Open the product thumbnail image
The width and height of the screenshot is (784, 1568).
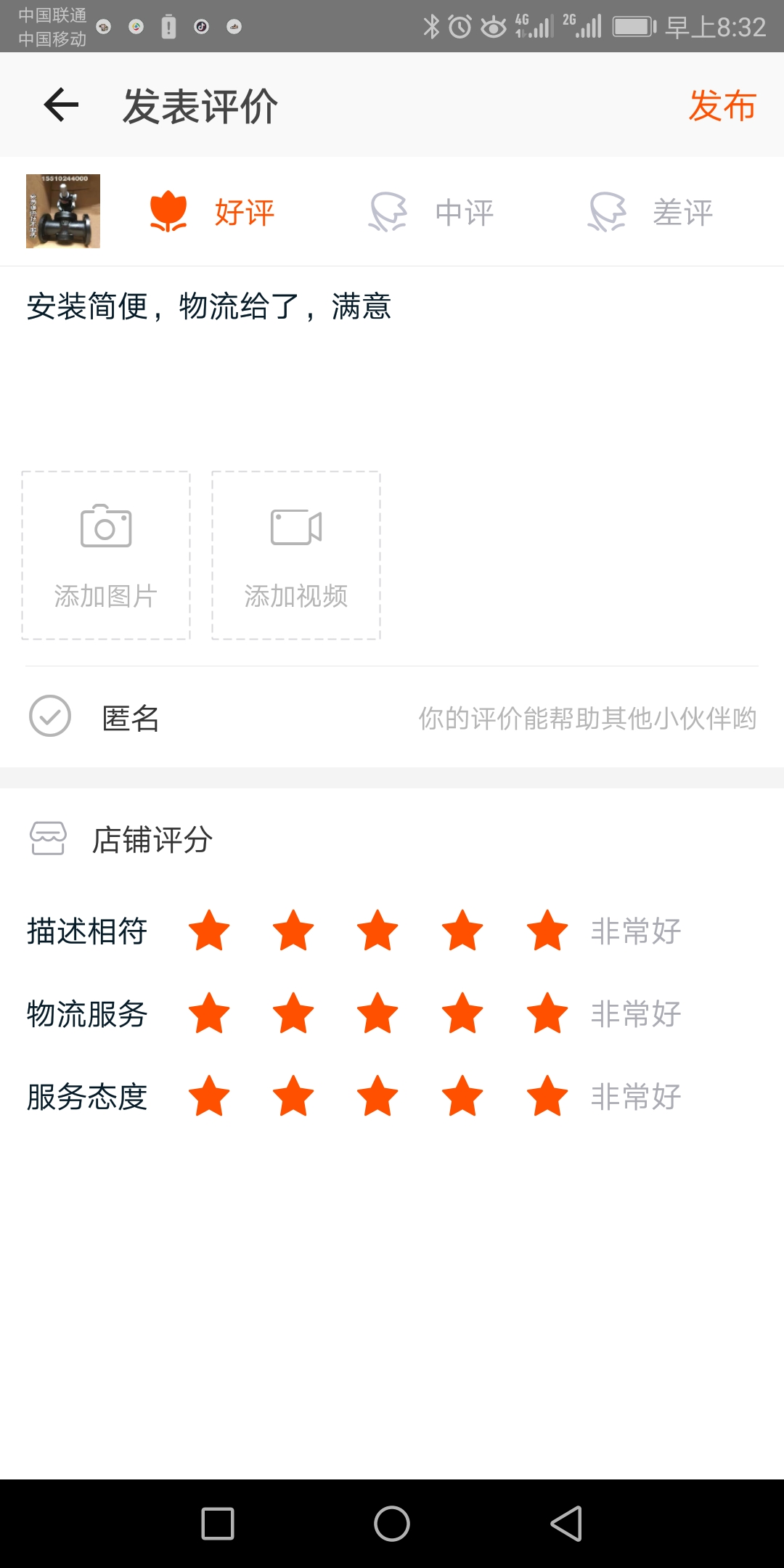[x=63, y=211]
